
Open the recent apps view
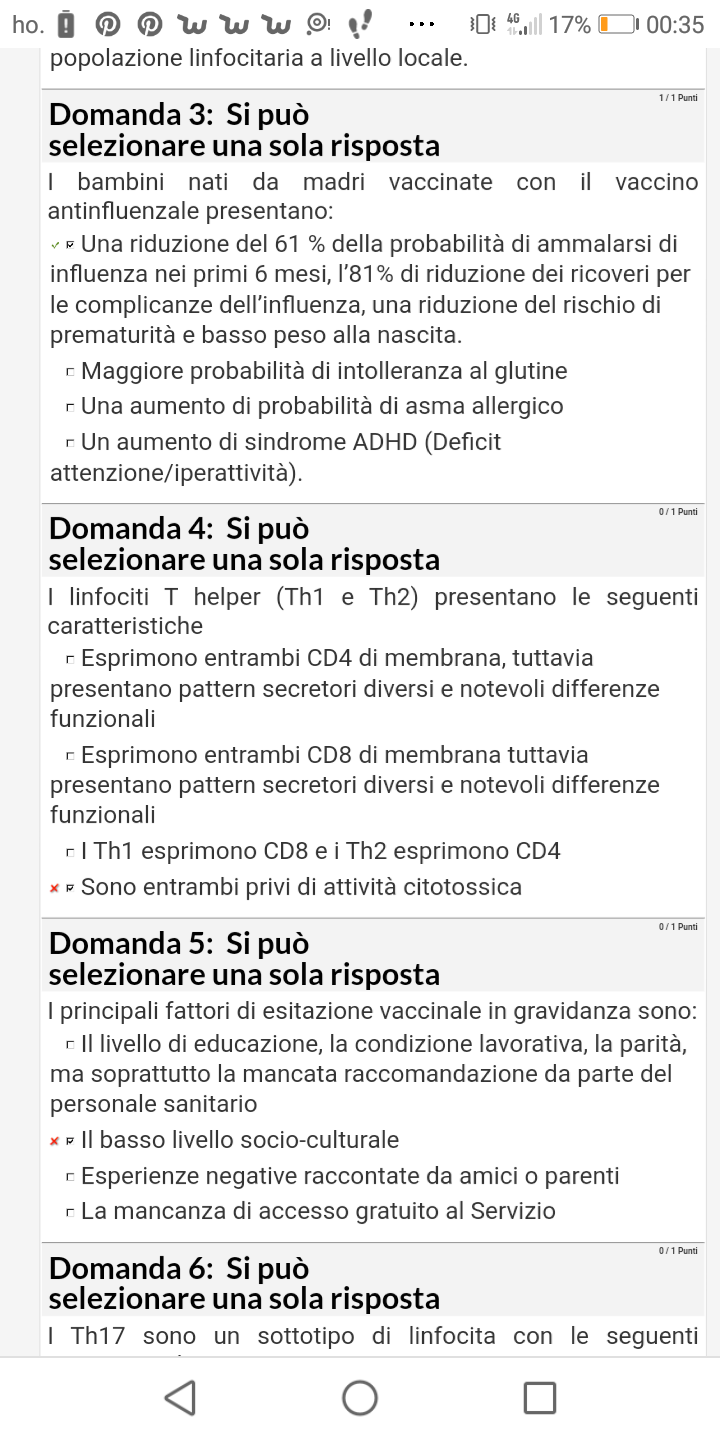coord(540,1397)
